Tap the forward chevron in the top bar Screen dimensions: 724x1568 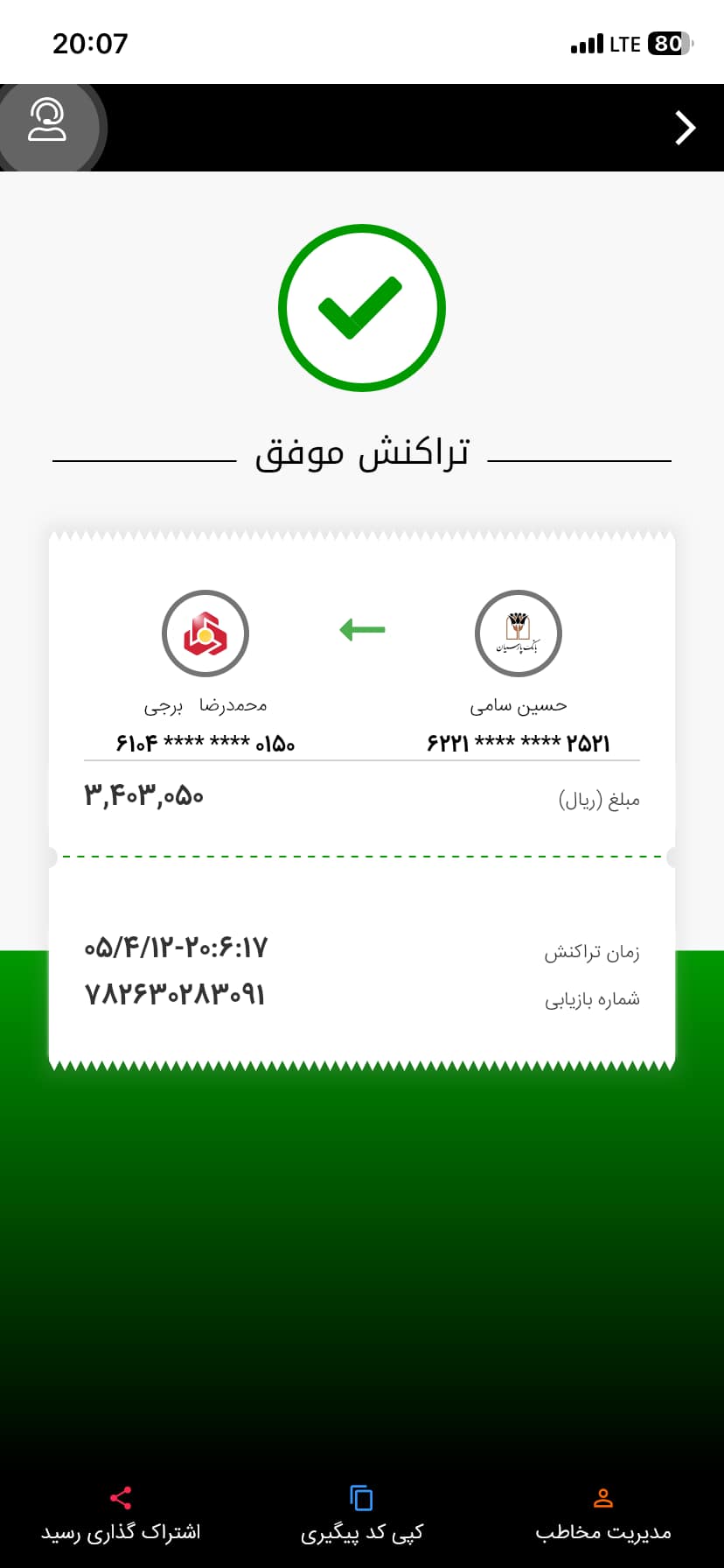(686, 128)
